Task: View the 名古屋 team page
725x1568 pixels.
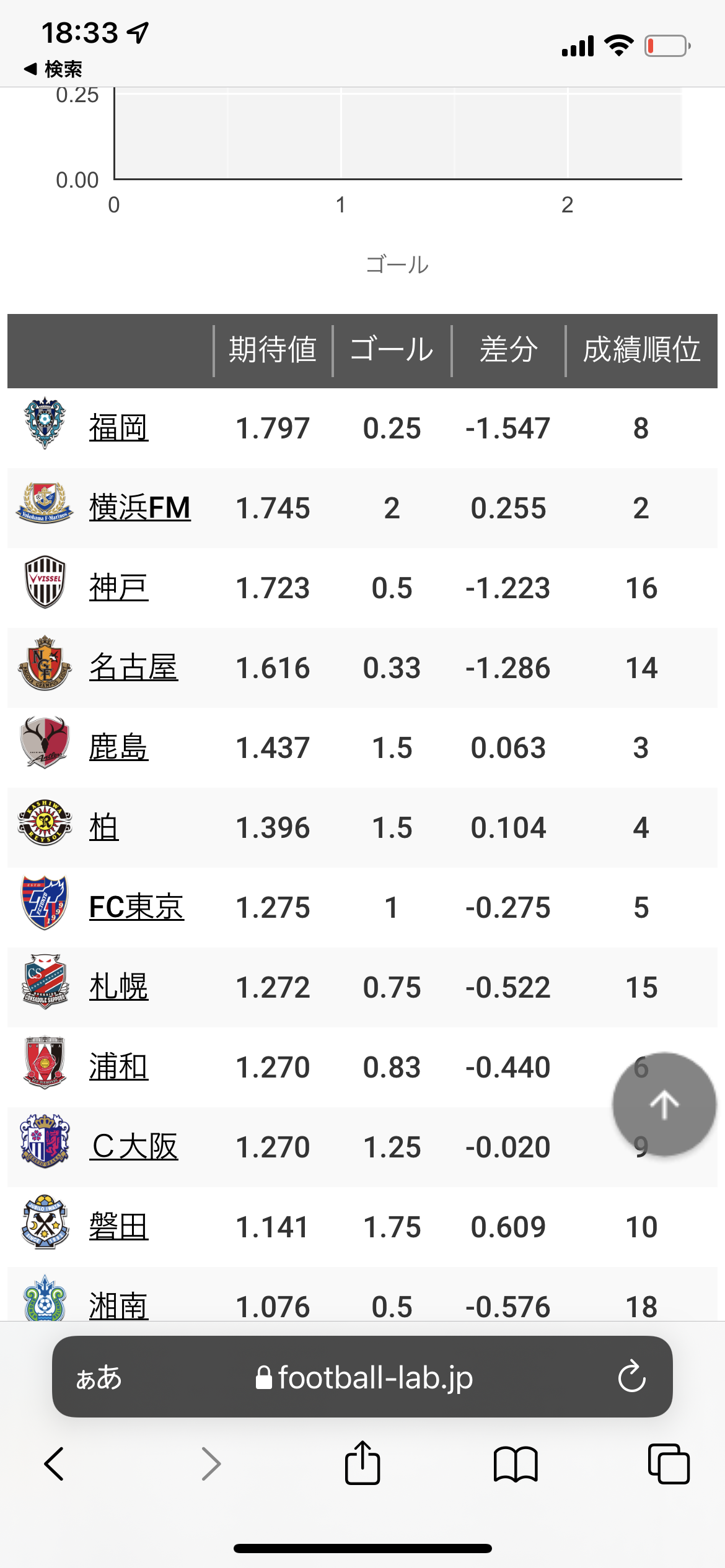Action: coord(133,668)
